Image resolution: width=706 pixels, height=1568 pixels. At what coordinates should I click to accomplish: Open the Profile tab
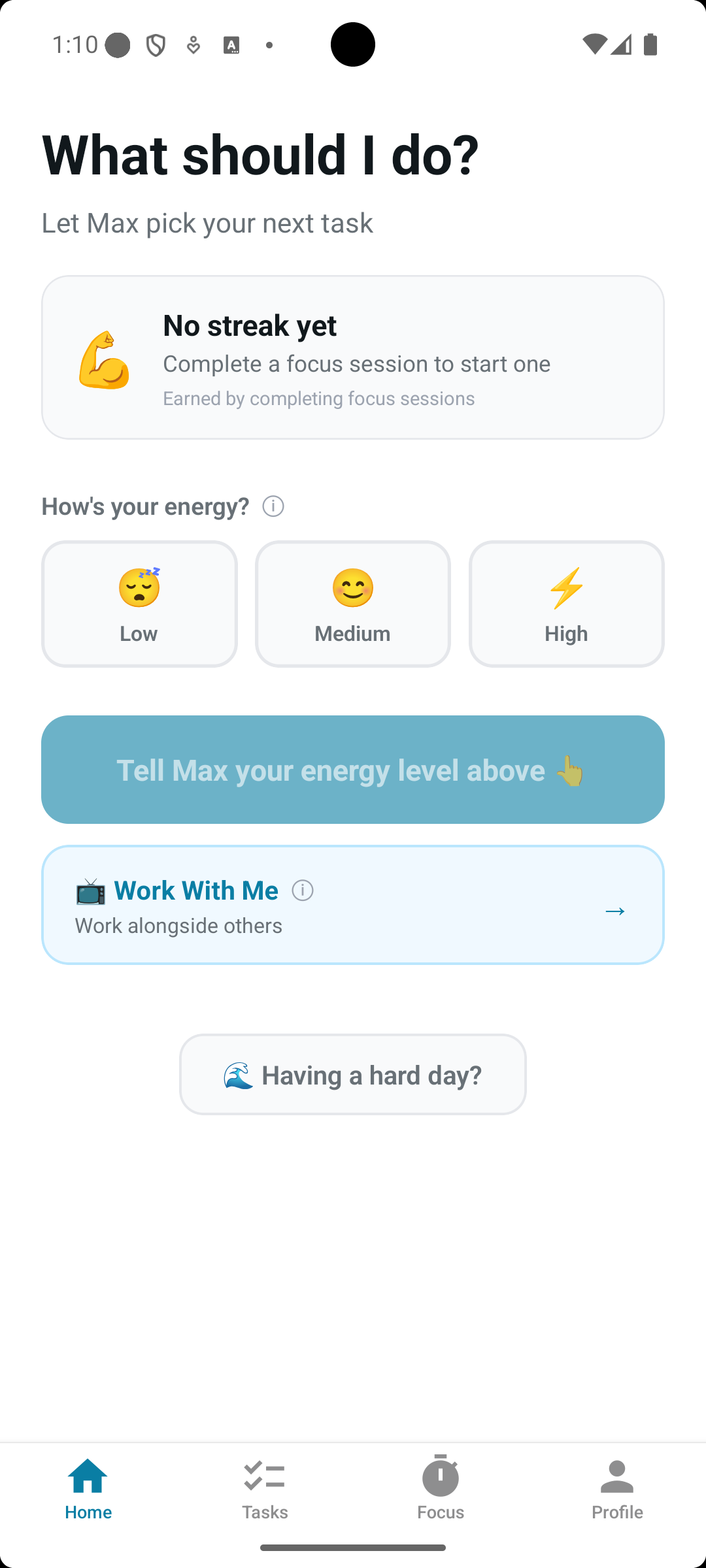click(x=617, y=1489)
